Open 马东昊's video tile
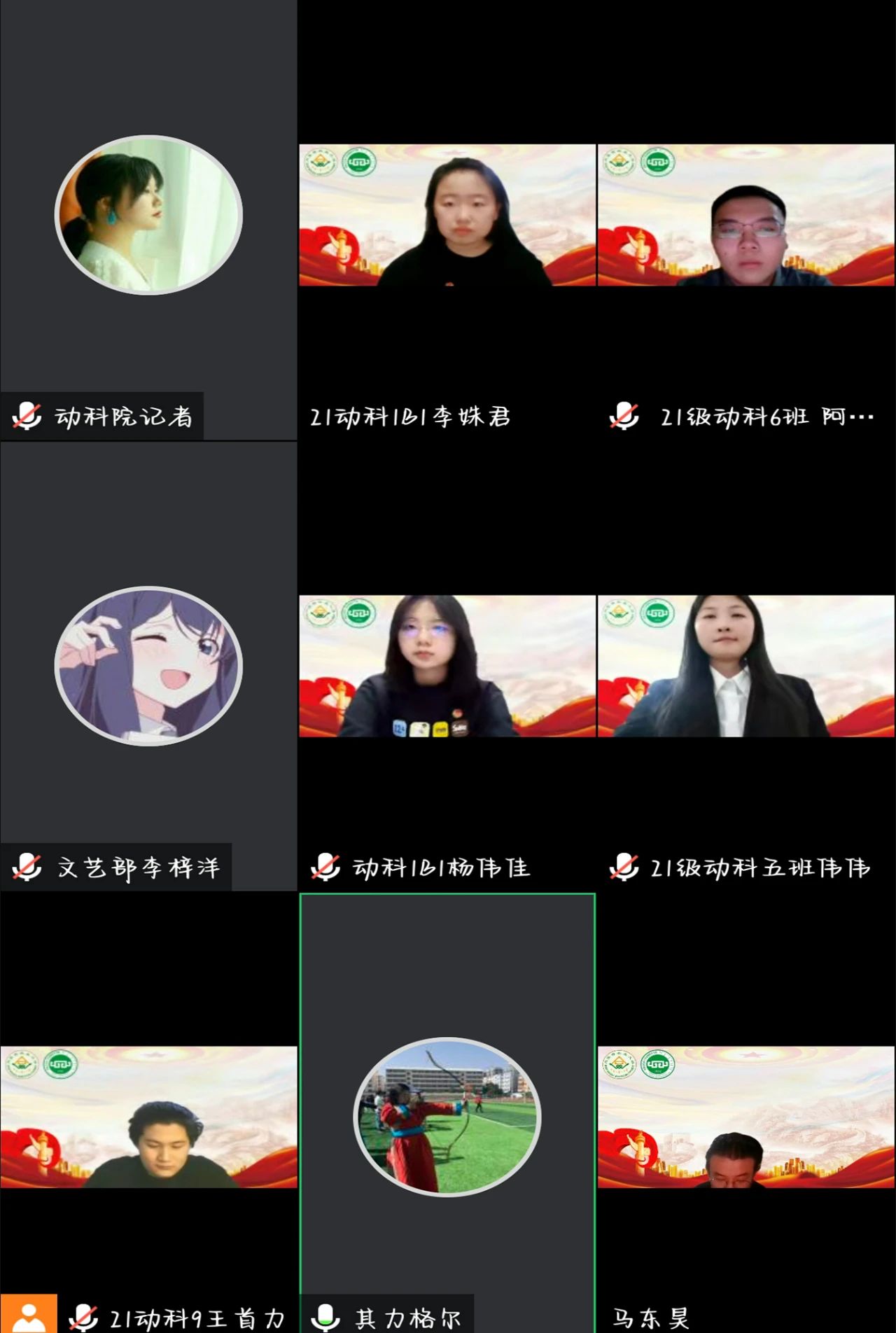This screenshot has height=1333, width=896. pos(745,1117)
